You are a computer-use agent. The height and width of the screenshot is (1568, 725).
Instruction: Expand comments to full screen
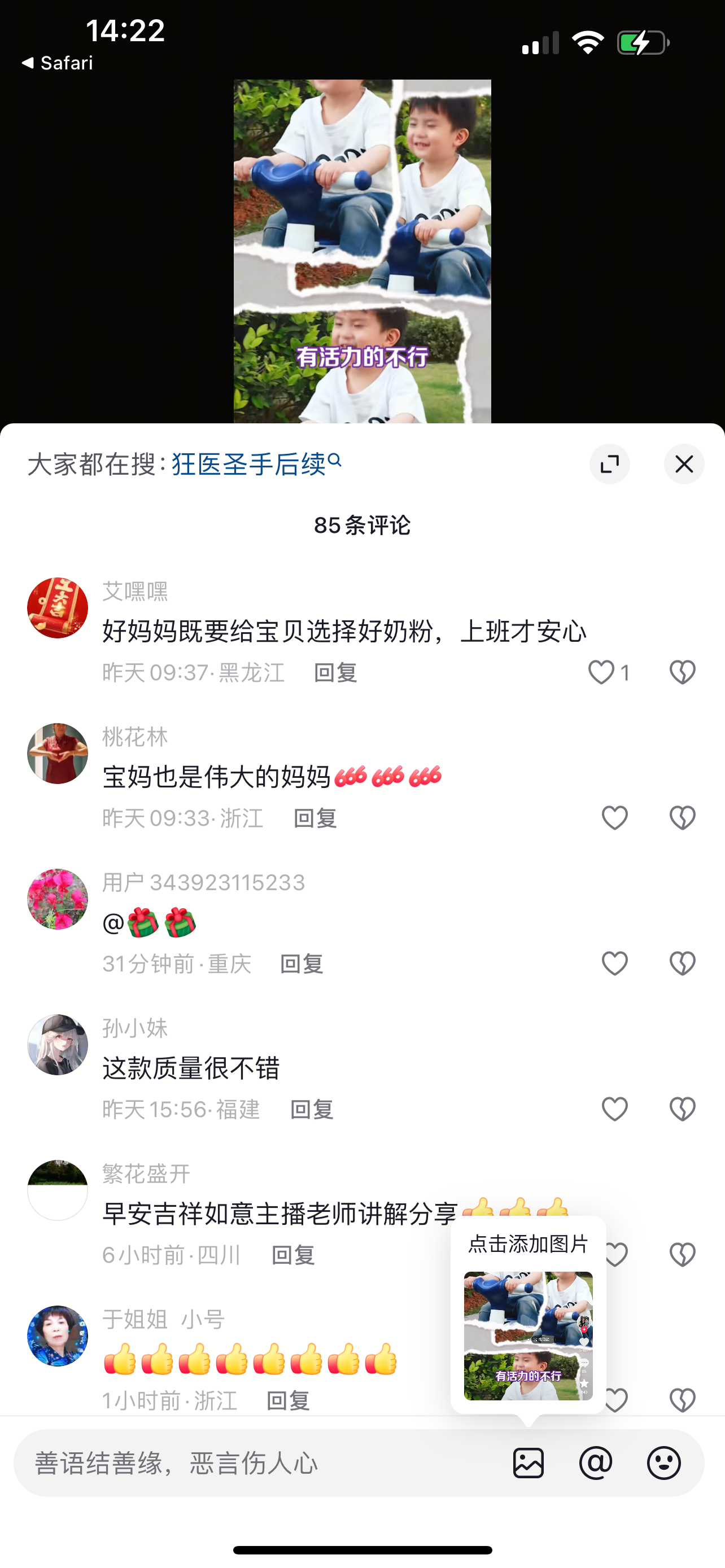(609, 465)
